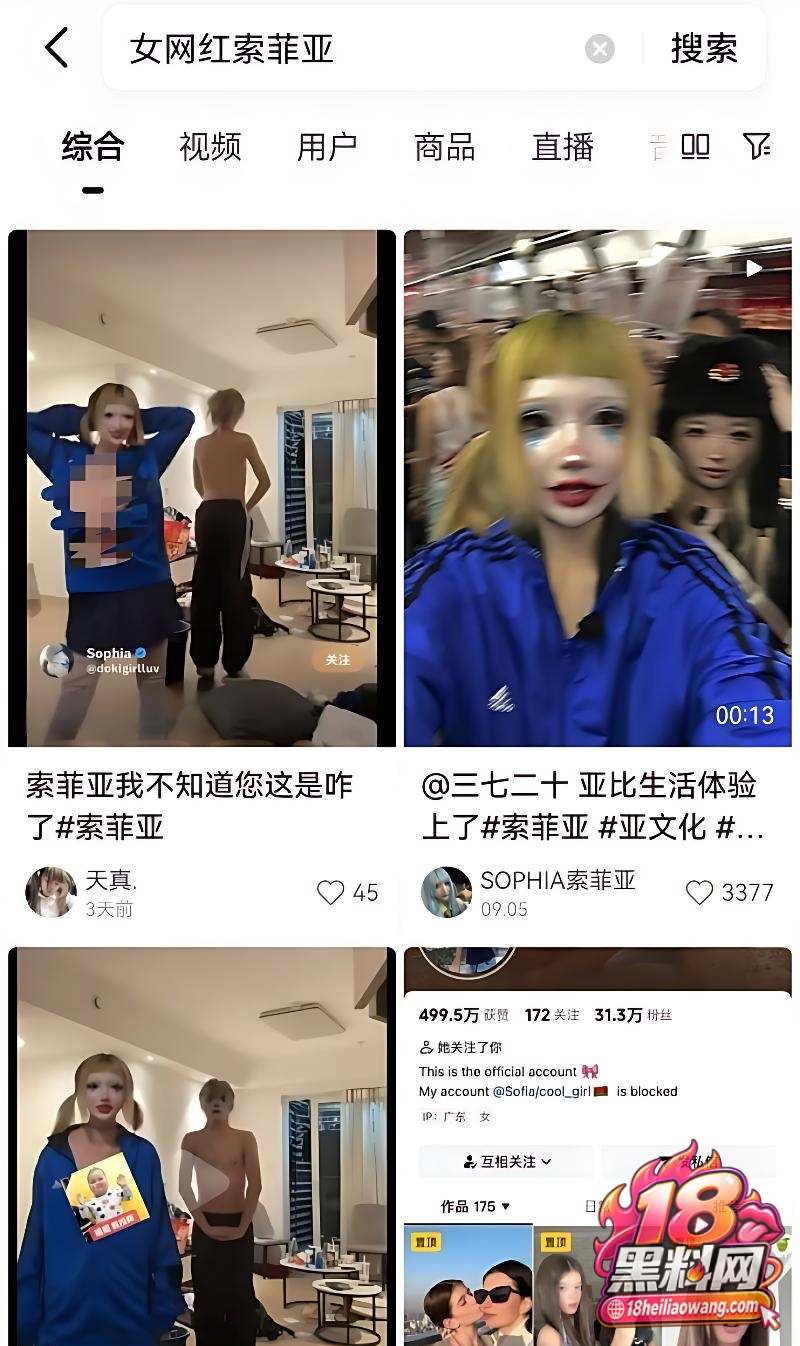The image size is (800, 1346).
Task: Switch to the 商品 tab
Action: point(445,147)
